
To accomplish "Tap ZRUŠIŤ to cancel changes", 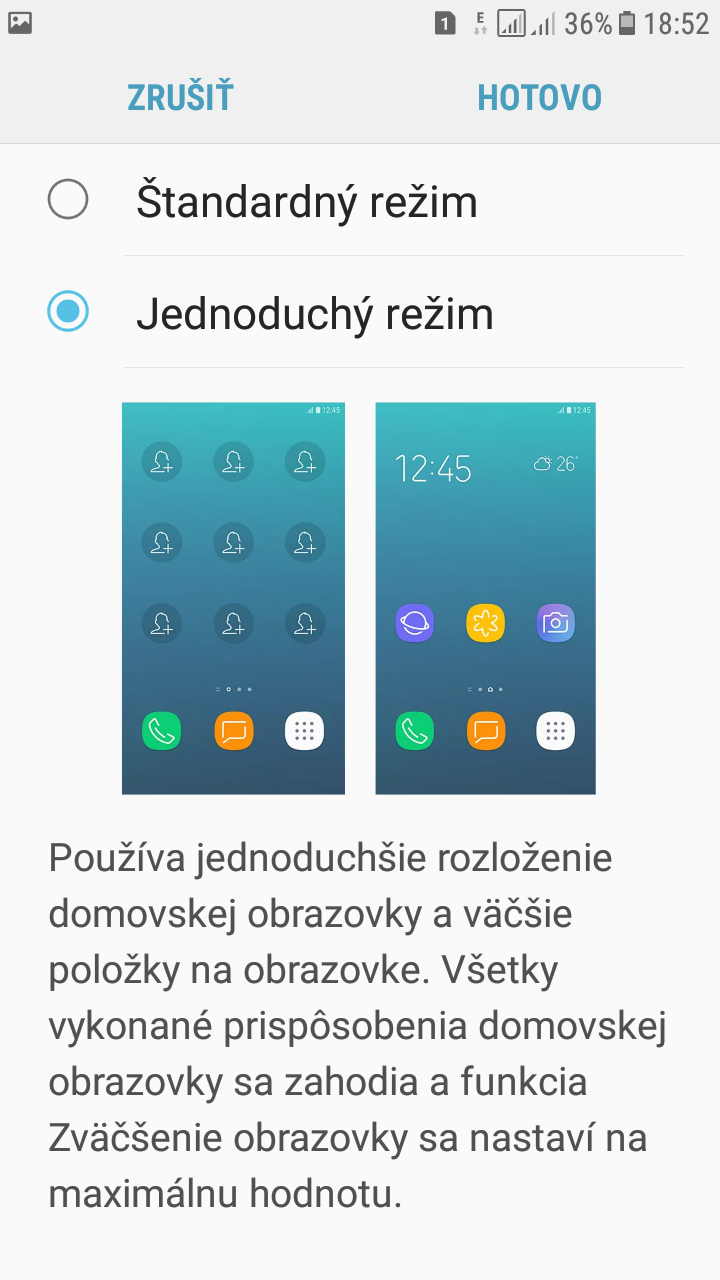I will point(180,97).
